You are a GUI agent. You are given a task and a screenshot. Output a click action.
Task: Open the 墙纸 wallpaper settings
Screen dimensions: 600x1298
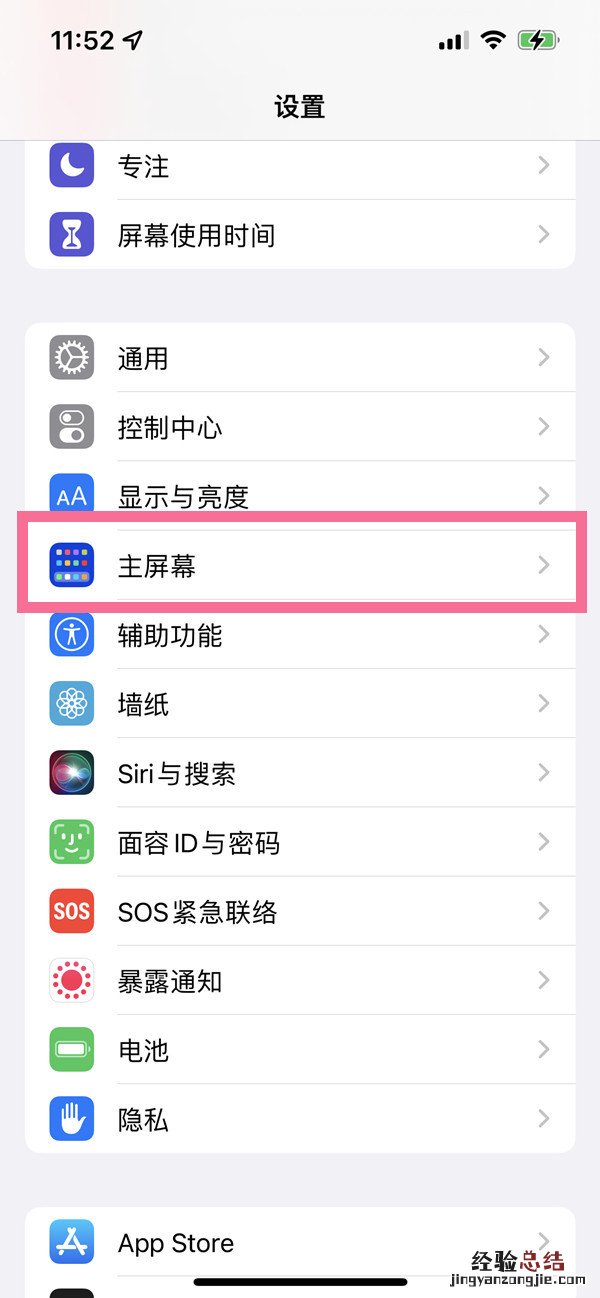300,704
